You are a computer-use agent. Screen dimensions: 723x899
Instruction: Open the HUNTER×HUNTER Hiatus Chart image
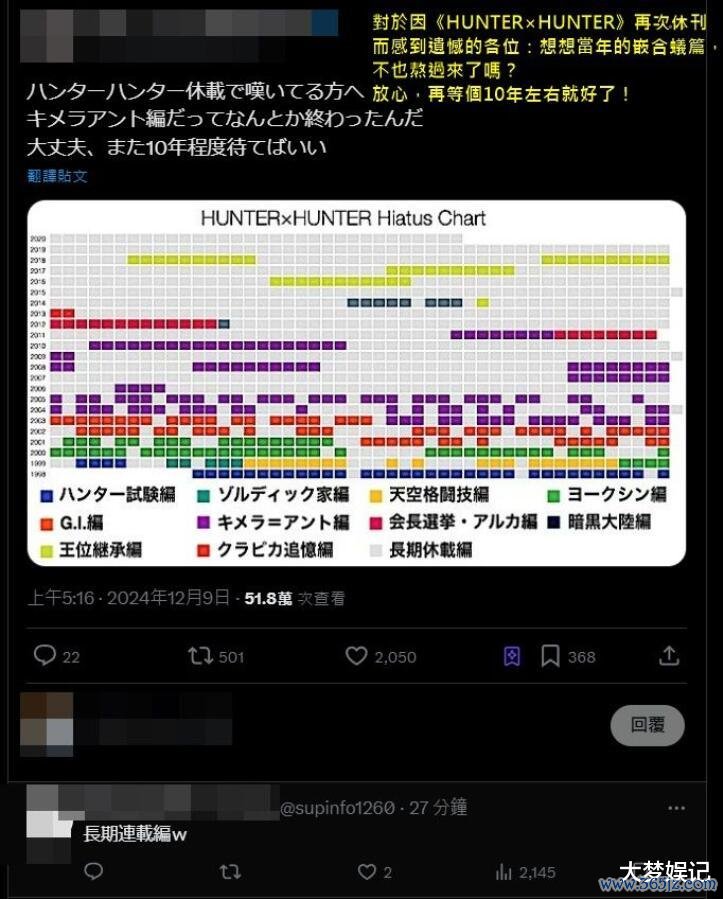pyautogui.click(x=356, y=383)
